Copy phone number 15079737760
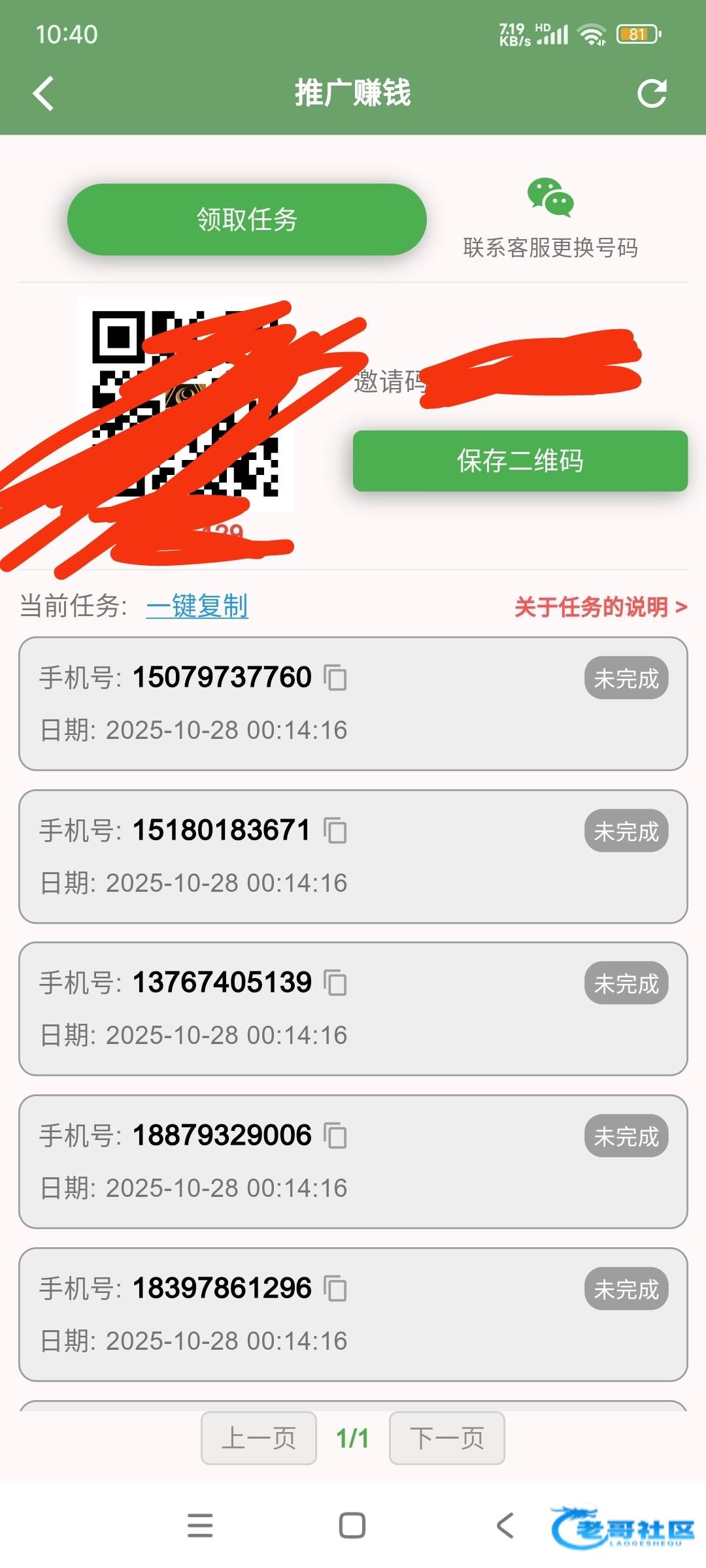Image resolution: width=706 pixels, height=1568 pixels. [x=335, y=678]
